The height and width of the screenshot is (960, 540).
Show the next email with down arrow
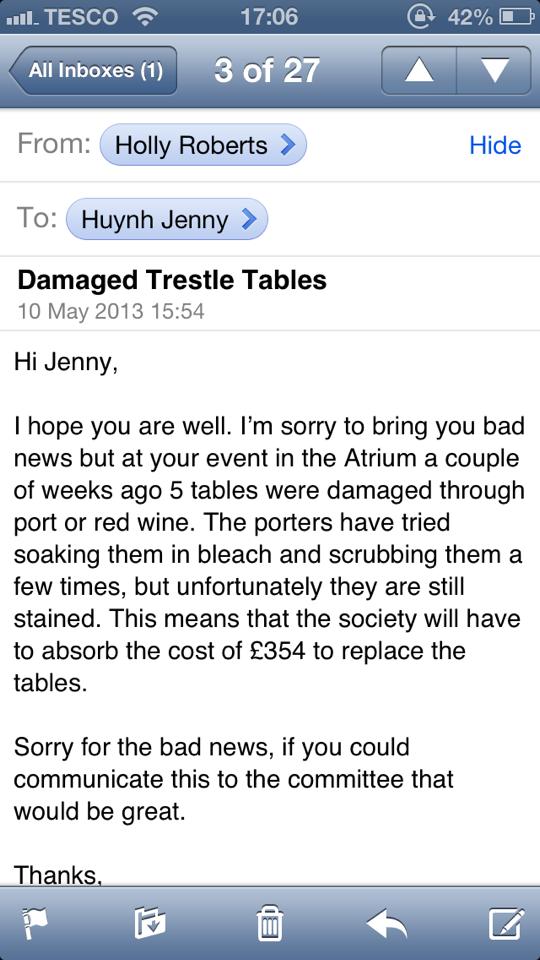click(494, 70)
